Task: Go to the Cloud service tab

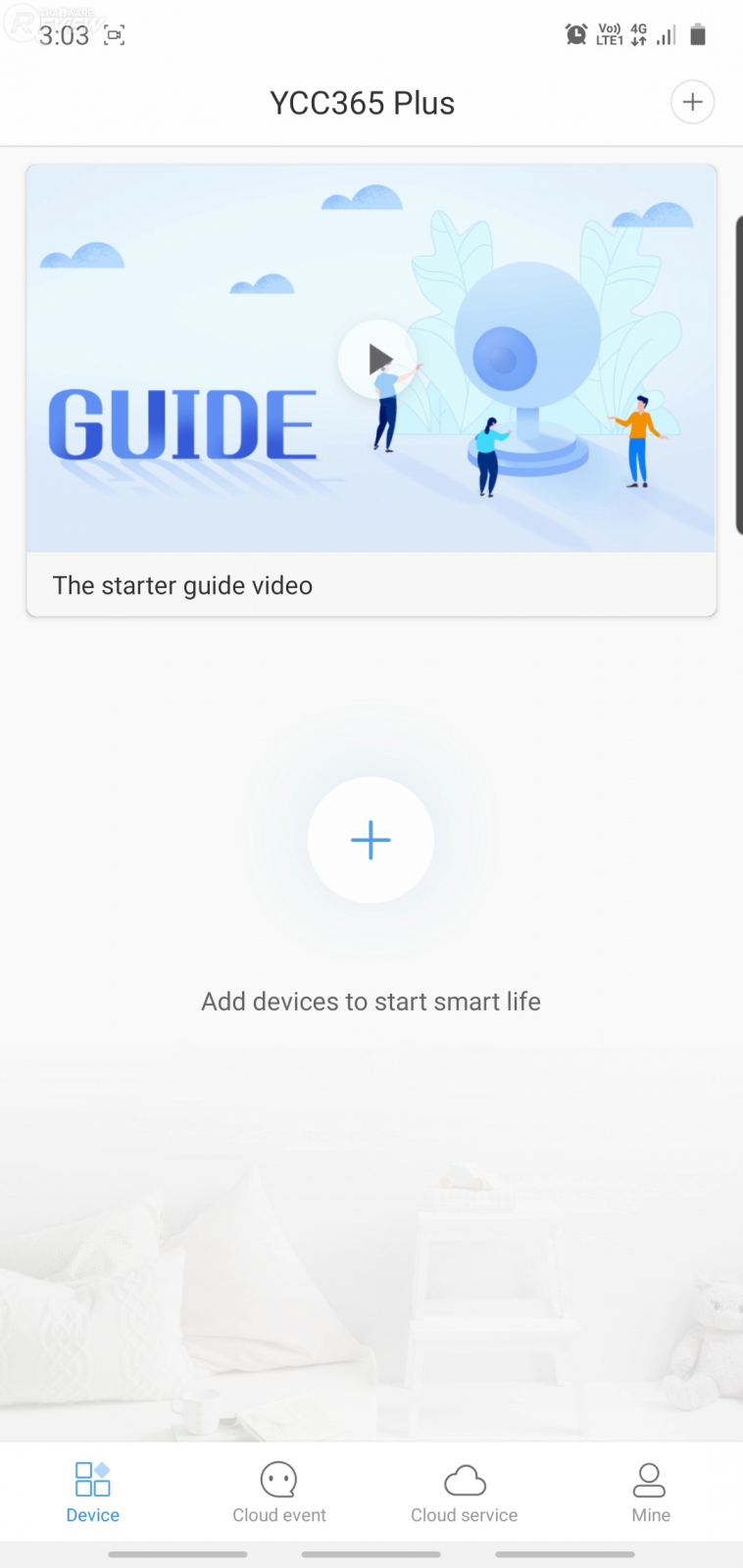Action: click(465, 1492)
